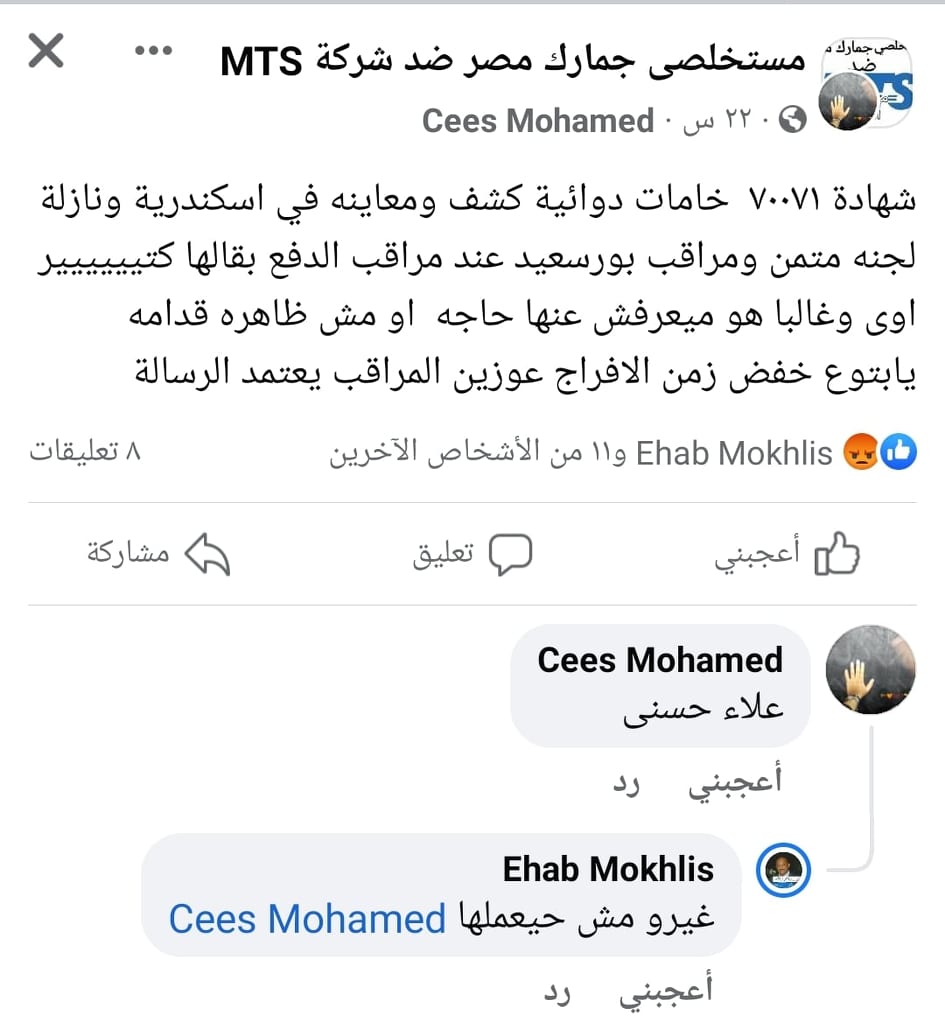Open the group avatar in the header
This screenshot has width=945, height=1016.
[x=868, y=88]
